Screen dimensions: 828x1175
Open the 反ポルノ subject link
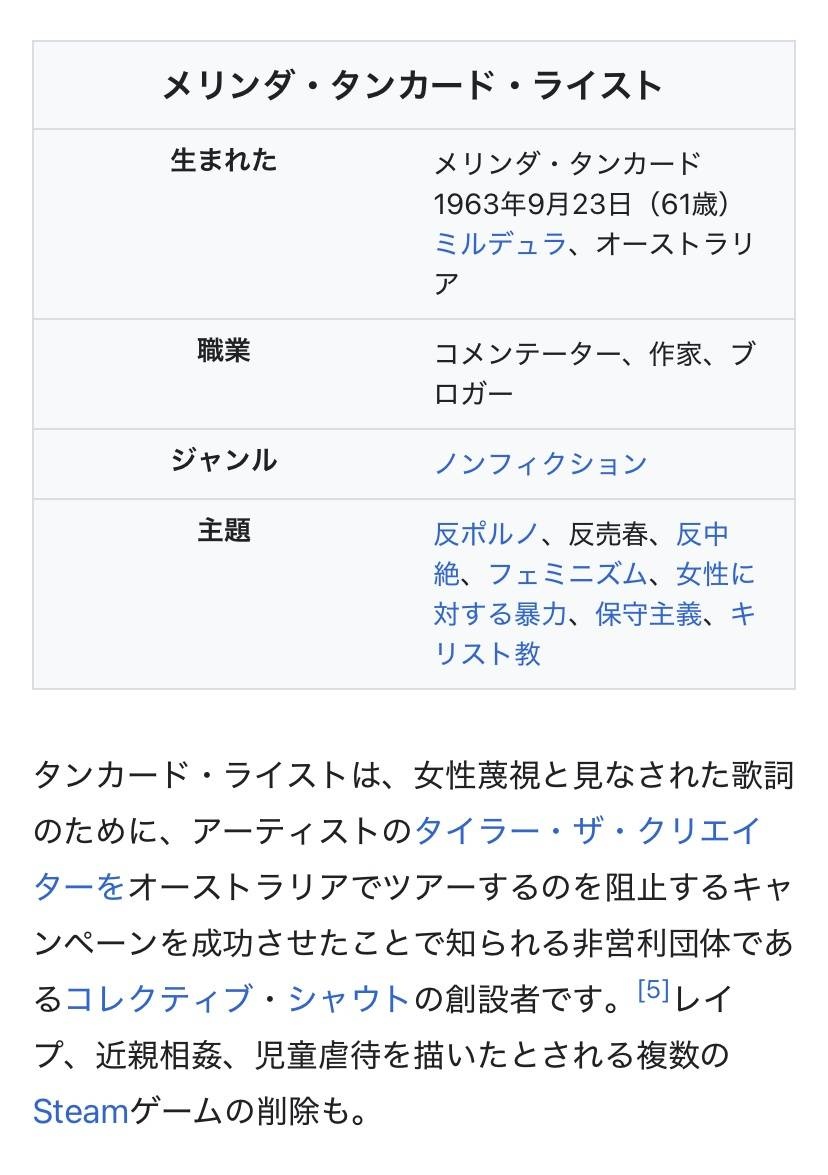[486, 534]
